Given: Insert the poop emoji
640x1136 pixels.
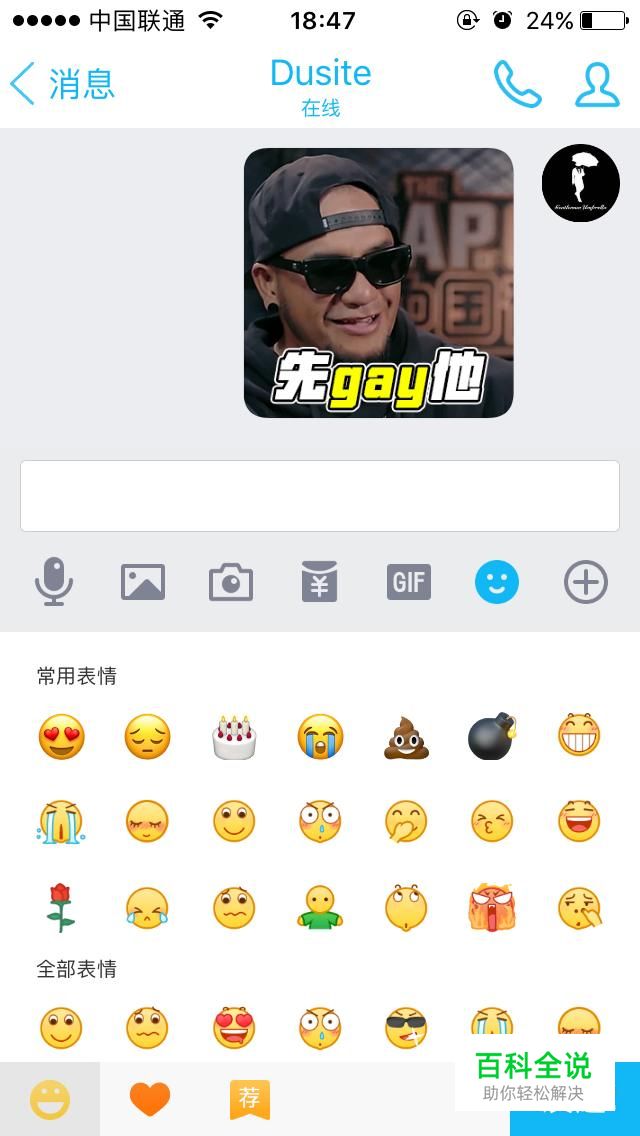Looking at the screenshot, I should coord(406,738).
